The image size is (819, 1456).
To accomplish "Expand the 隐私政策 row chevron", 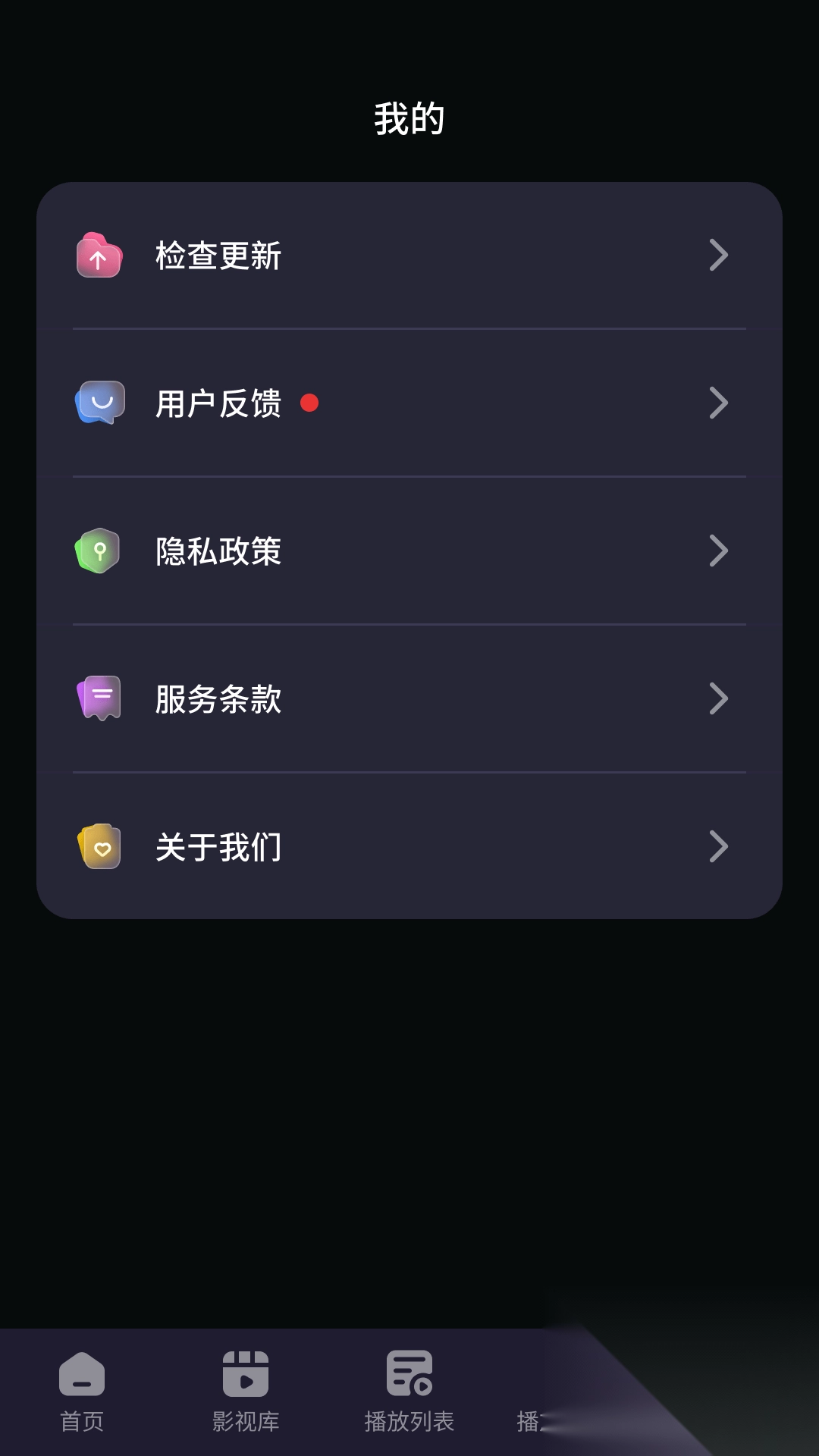I will coord(719,551).
